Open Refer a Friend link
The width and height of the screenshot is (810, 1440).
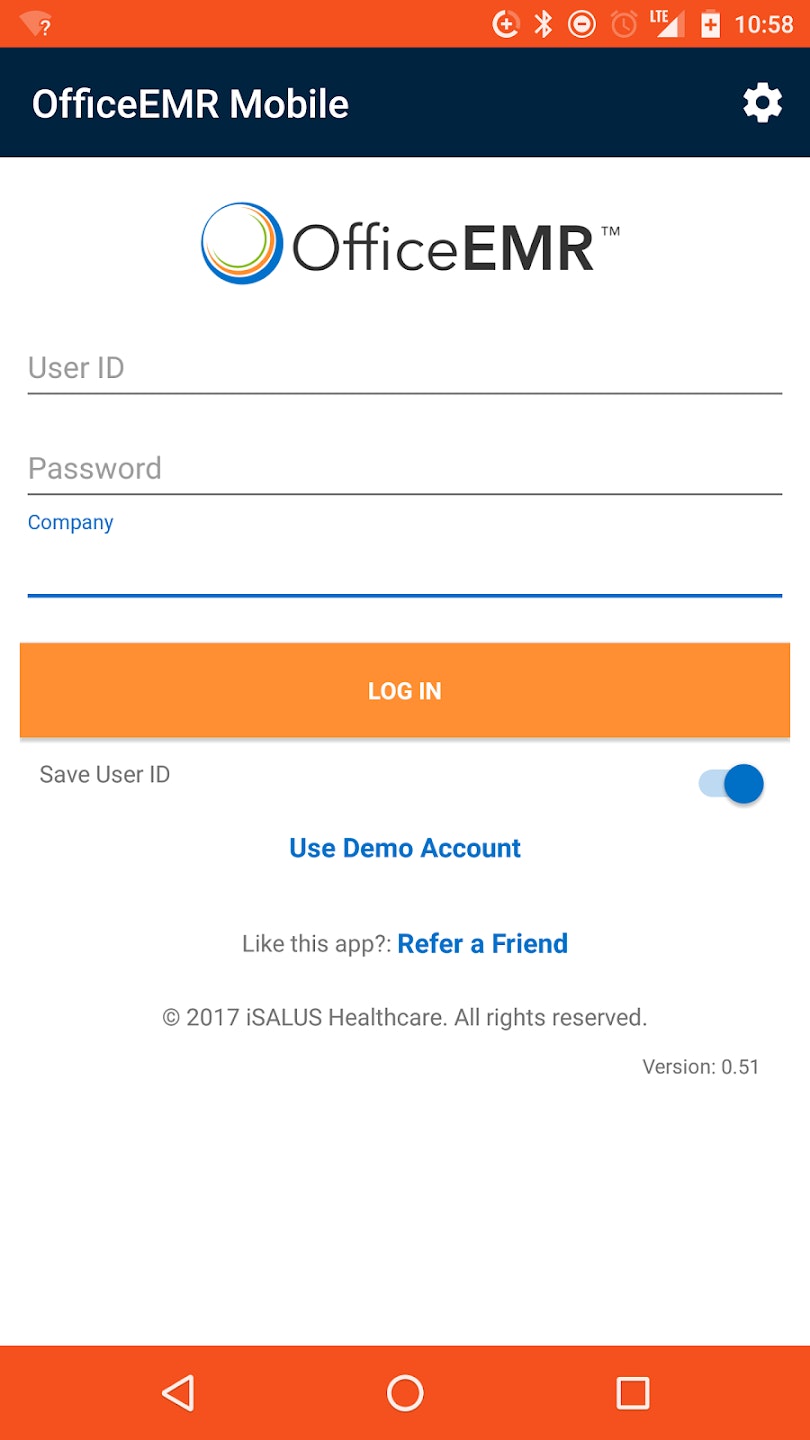pos(482,943)
